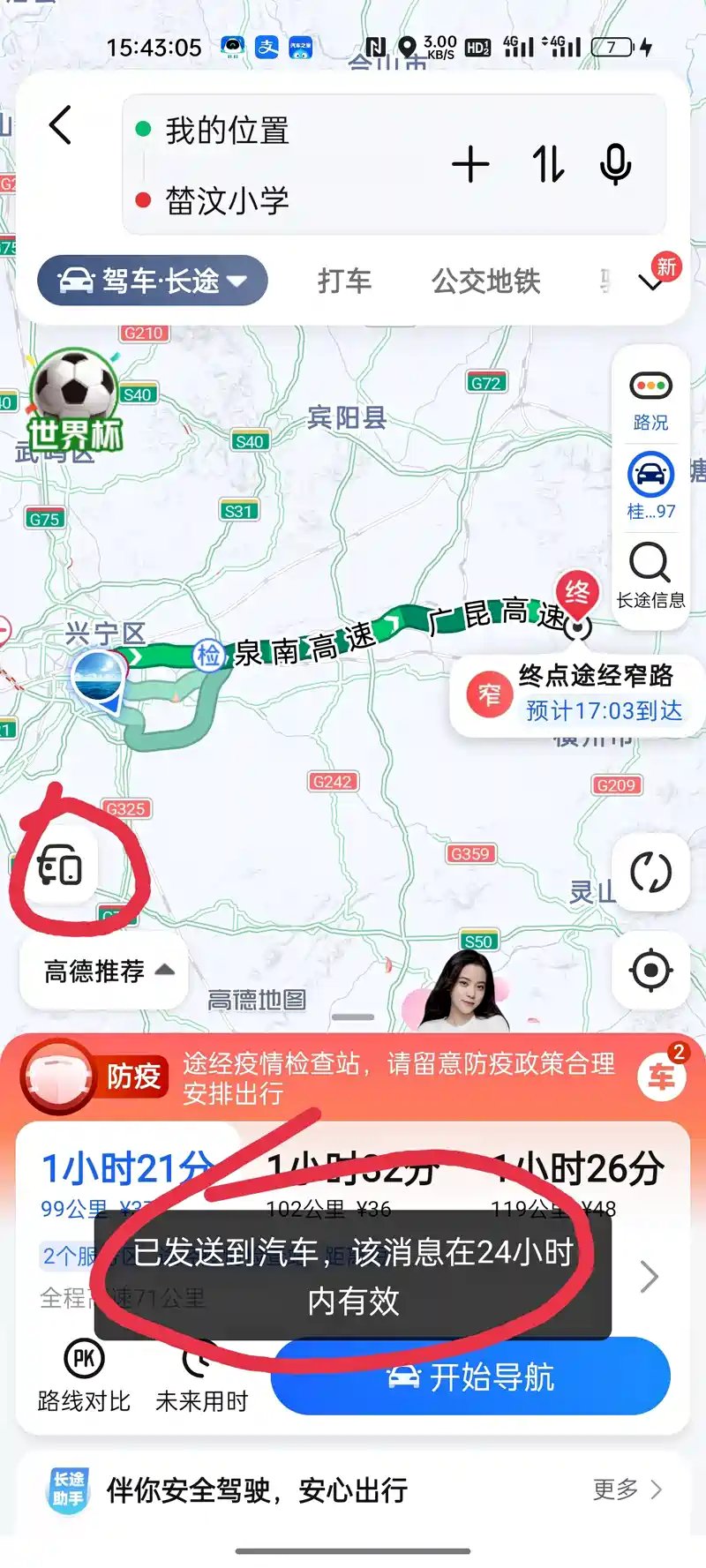Send the route to the car
706x1568 pixels.
[x=59, y=866]
